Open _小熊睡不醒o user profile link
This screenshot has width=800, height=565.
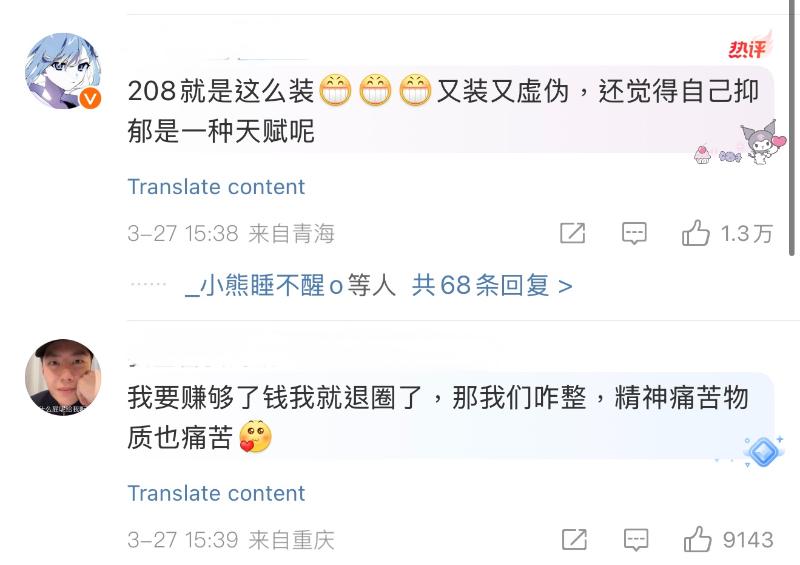(x=264, y=286)
